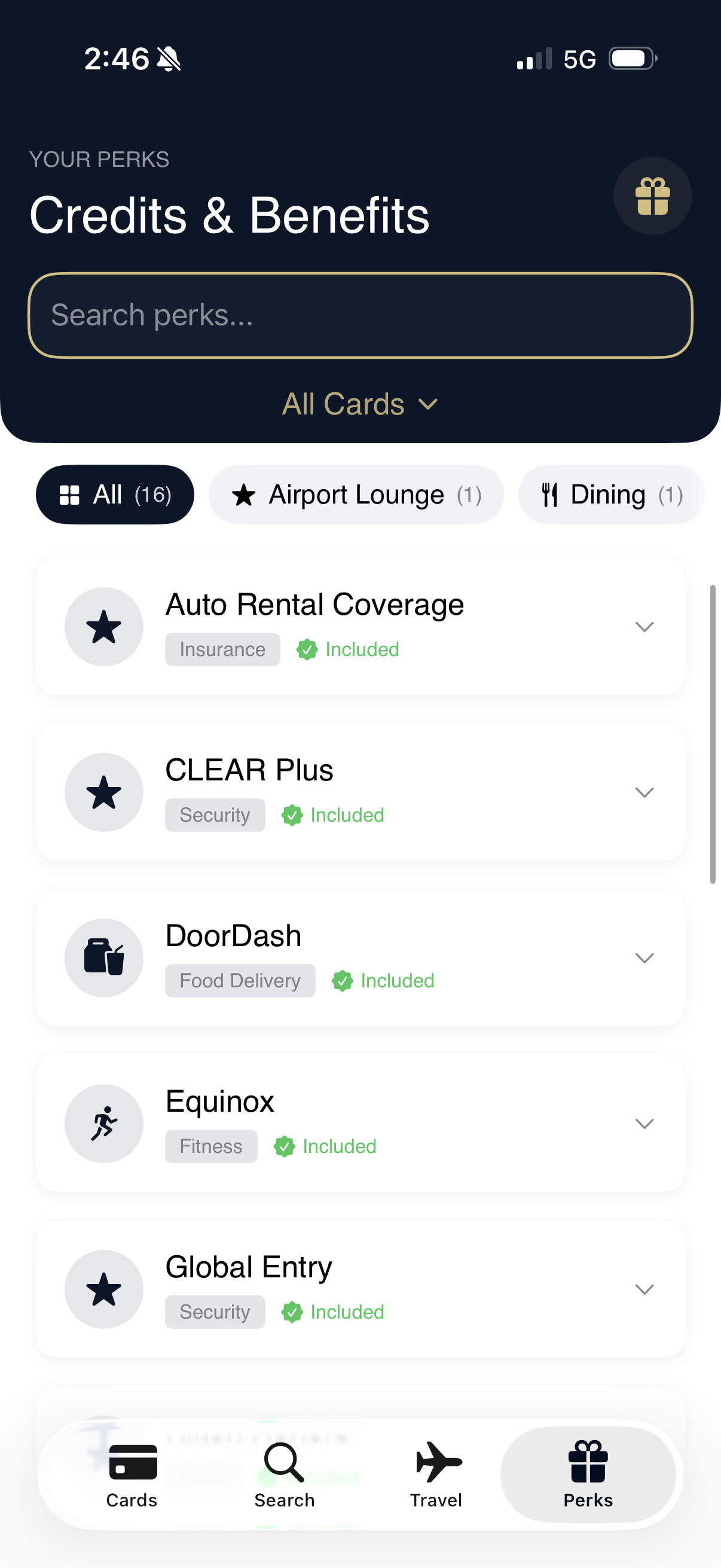Filter perks by Airport Lounge
Screen dimensions: 721x1568
(x=356, y=494)
